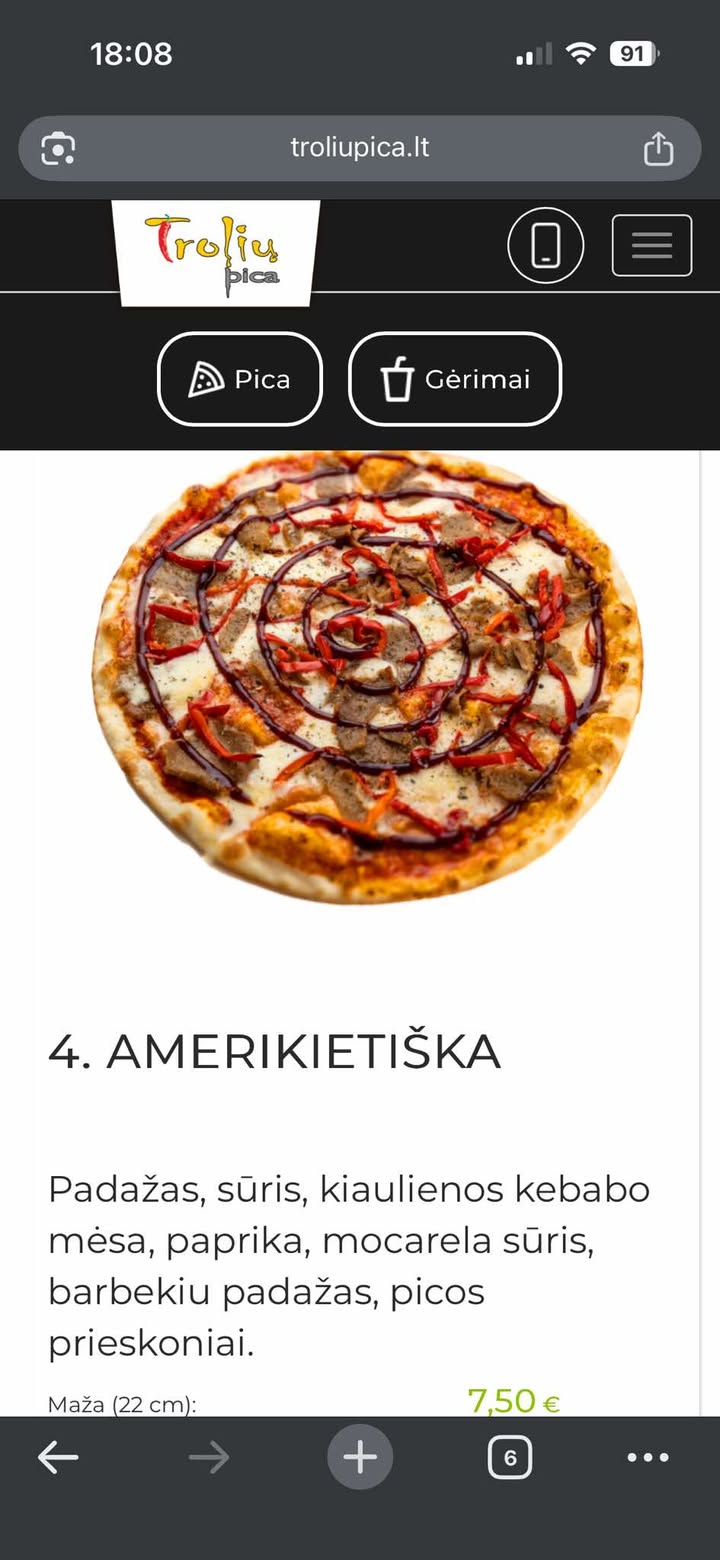Viewport: 720px width, 1560px height.
Task: Open the browser's more options menu
Action: pyautogui.click(x=648, y=1458)
